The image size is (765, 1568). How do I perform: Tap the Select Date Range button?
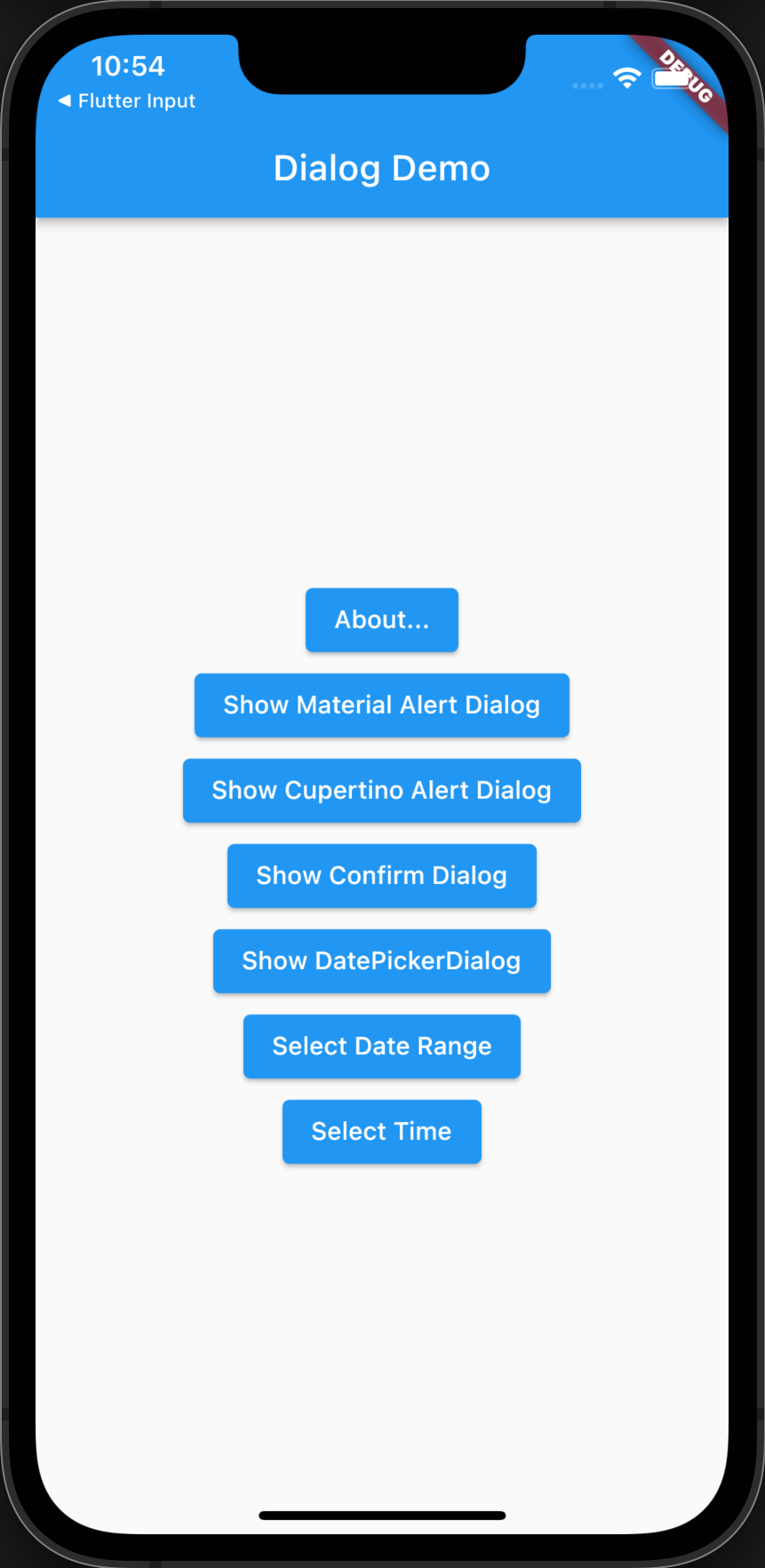[x=382, y=1047]
